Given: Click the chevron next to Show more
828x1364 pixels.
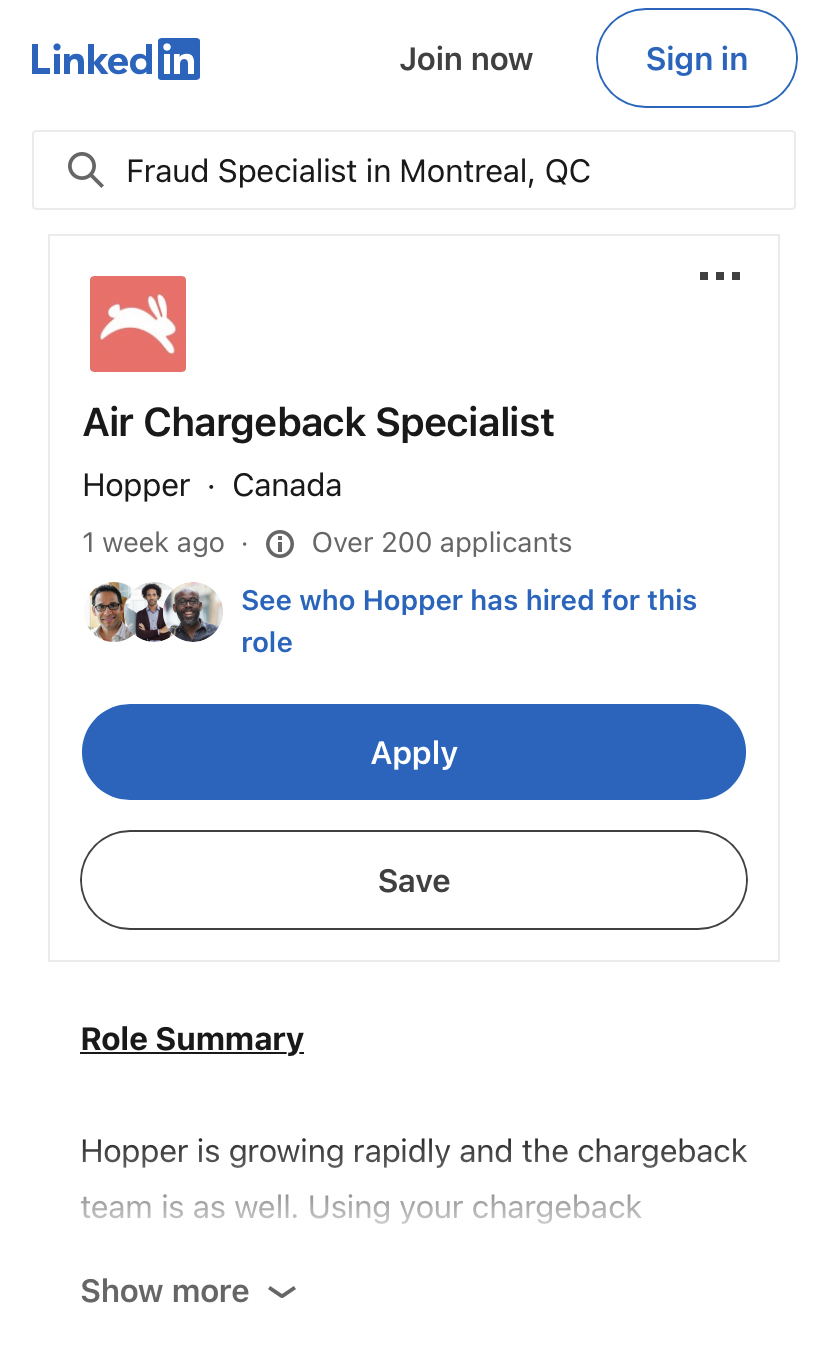Looking at the screenshot, I should pos(280,1292).
